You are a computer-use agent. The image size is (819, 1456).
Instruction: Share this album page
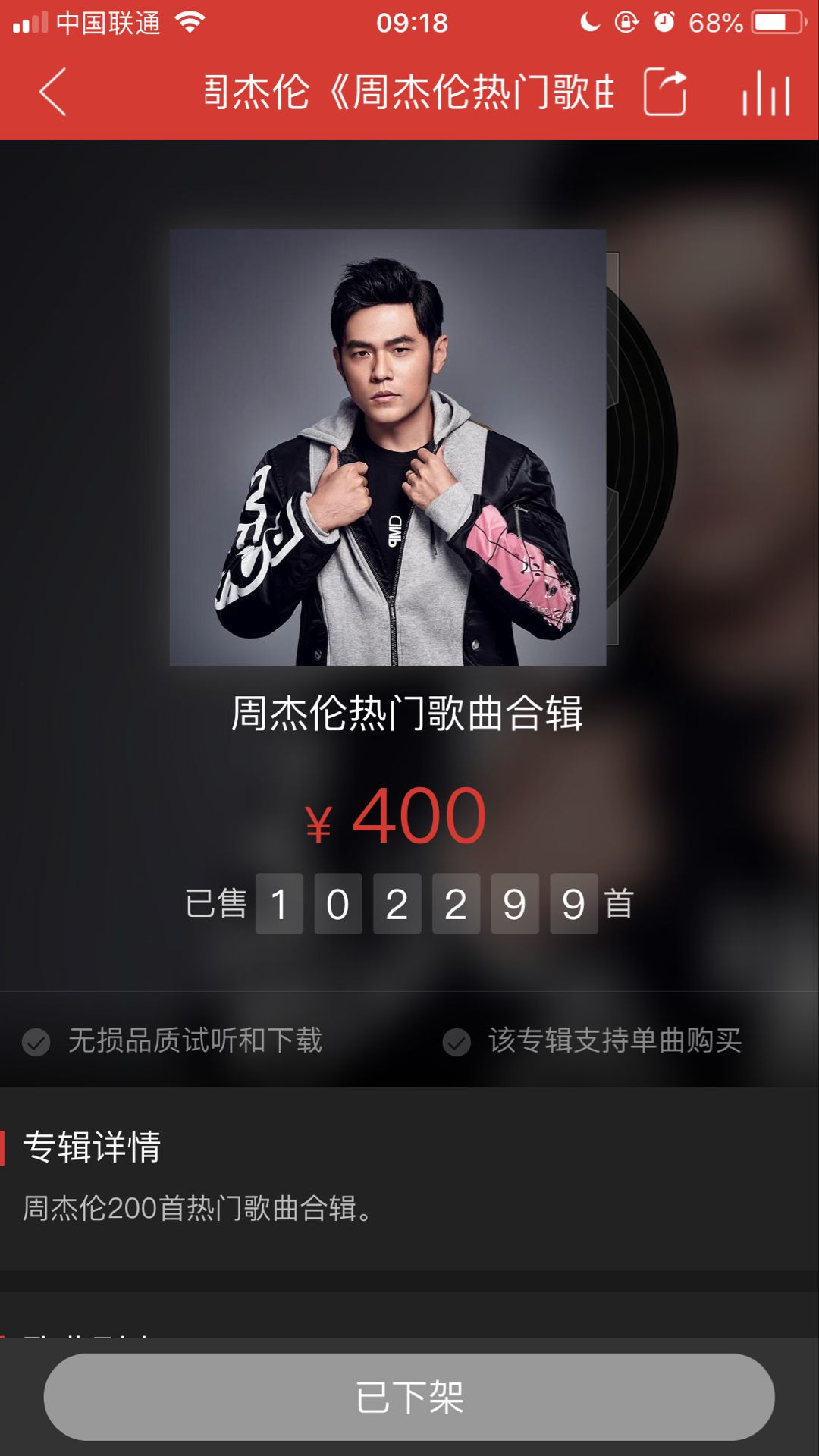[665, 92]
